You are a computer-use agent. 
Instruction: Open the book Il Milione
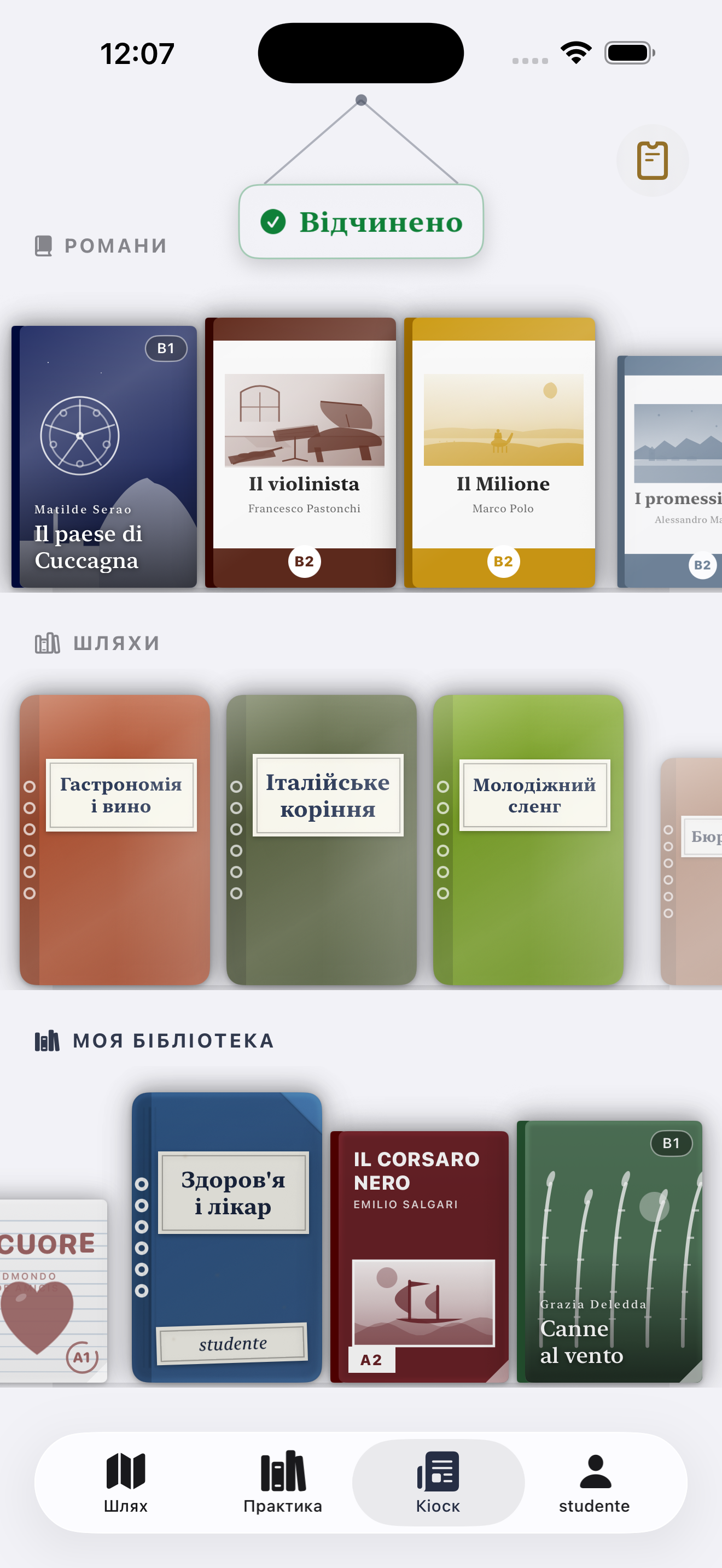tap(500, 452)
